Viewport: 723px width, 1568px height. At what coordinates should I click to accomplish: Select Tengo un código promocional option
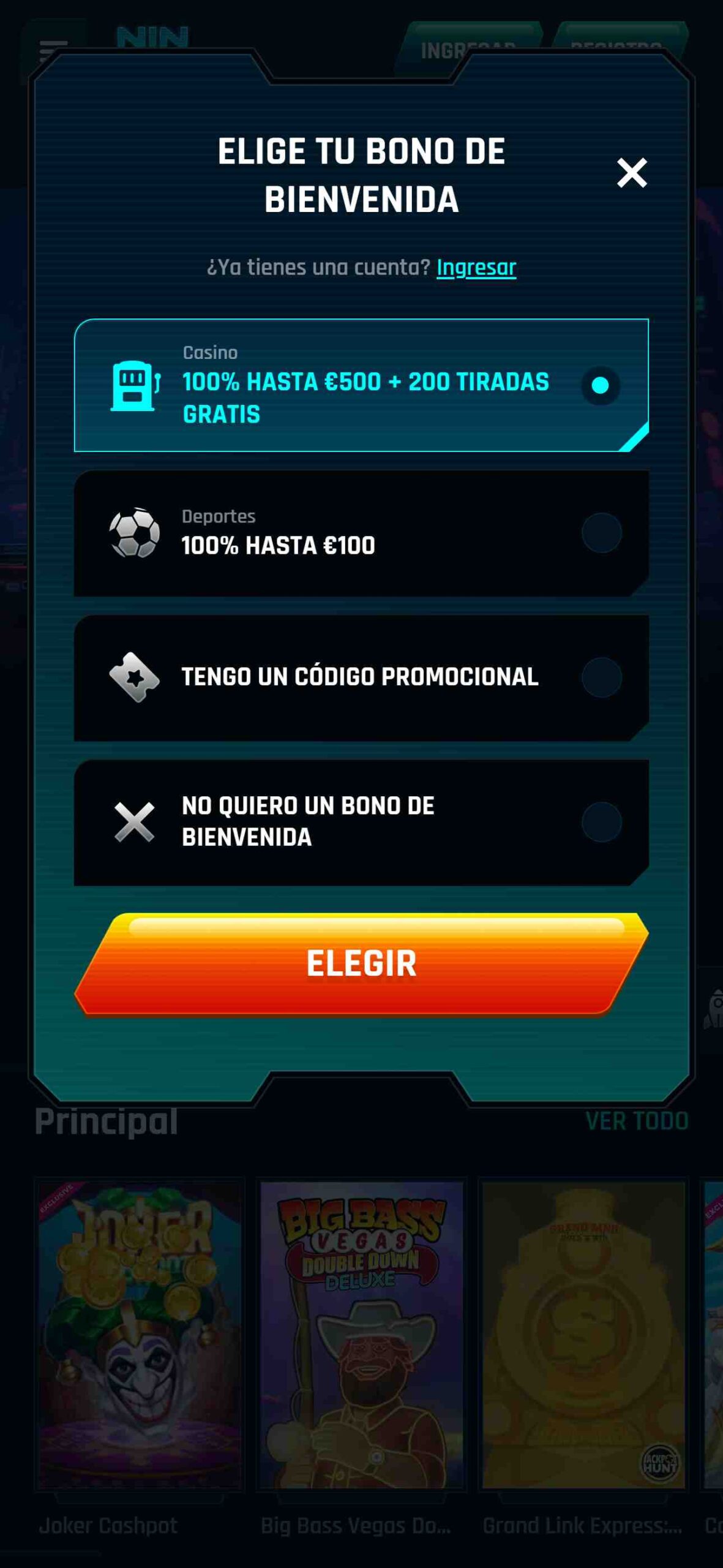point(361,677)
